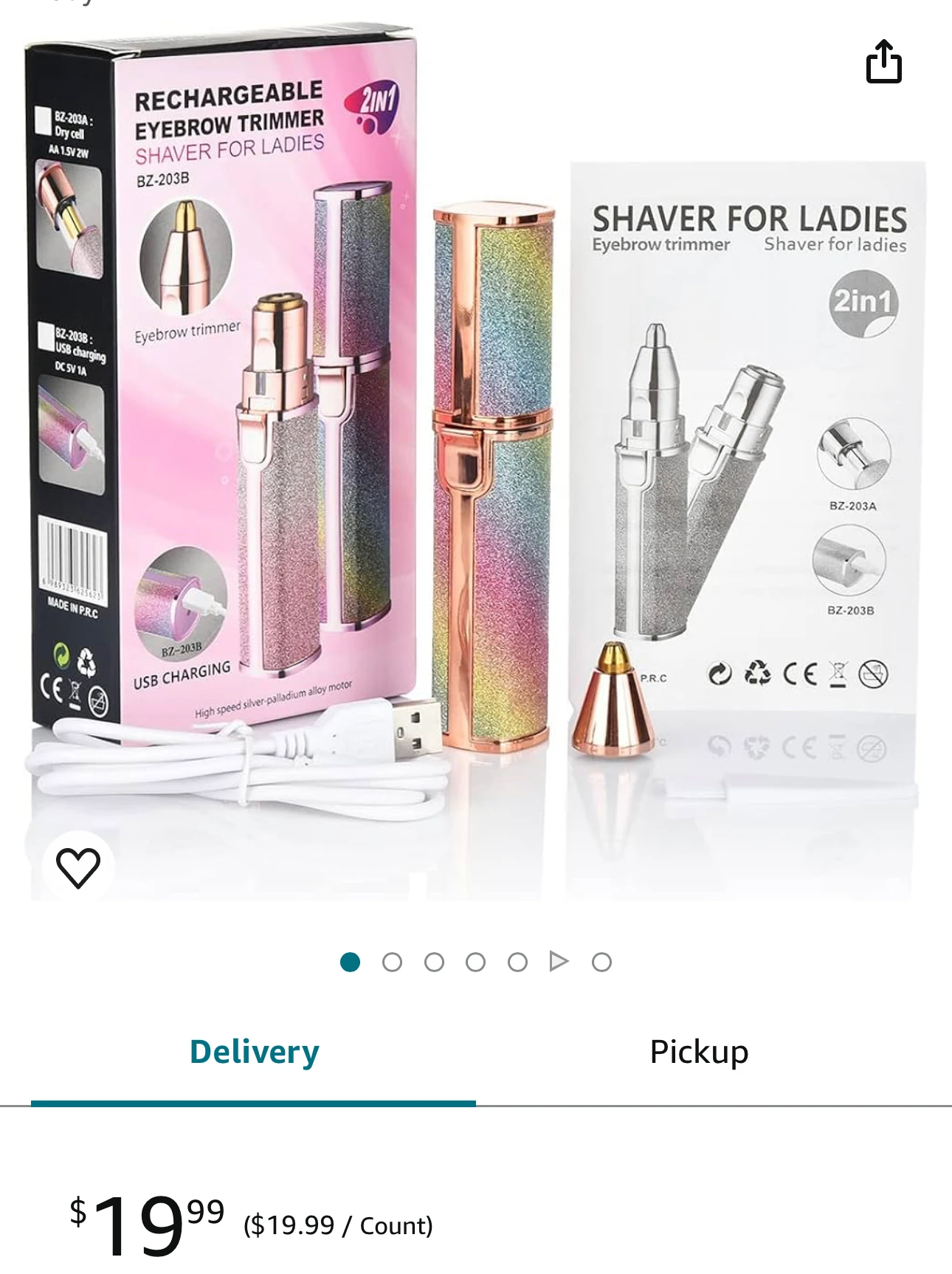Share this eyebrow trimmer listing
Viewport: 952px width, 1274px height.
(x=883, y=61)
